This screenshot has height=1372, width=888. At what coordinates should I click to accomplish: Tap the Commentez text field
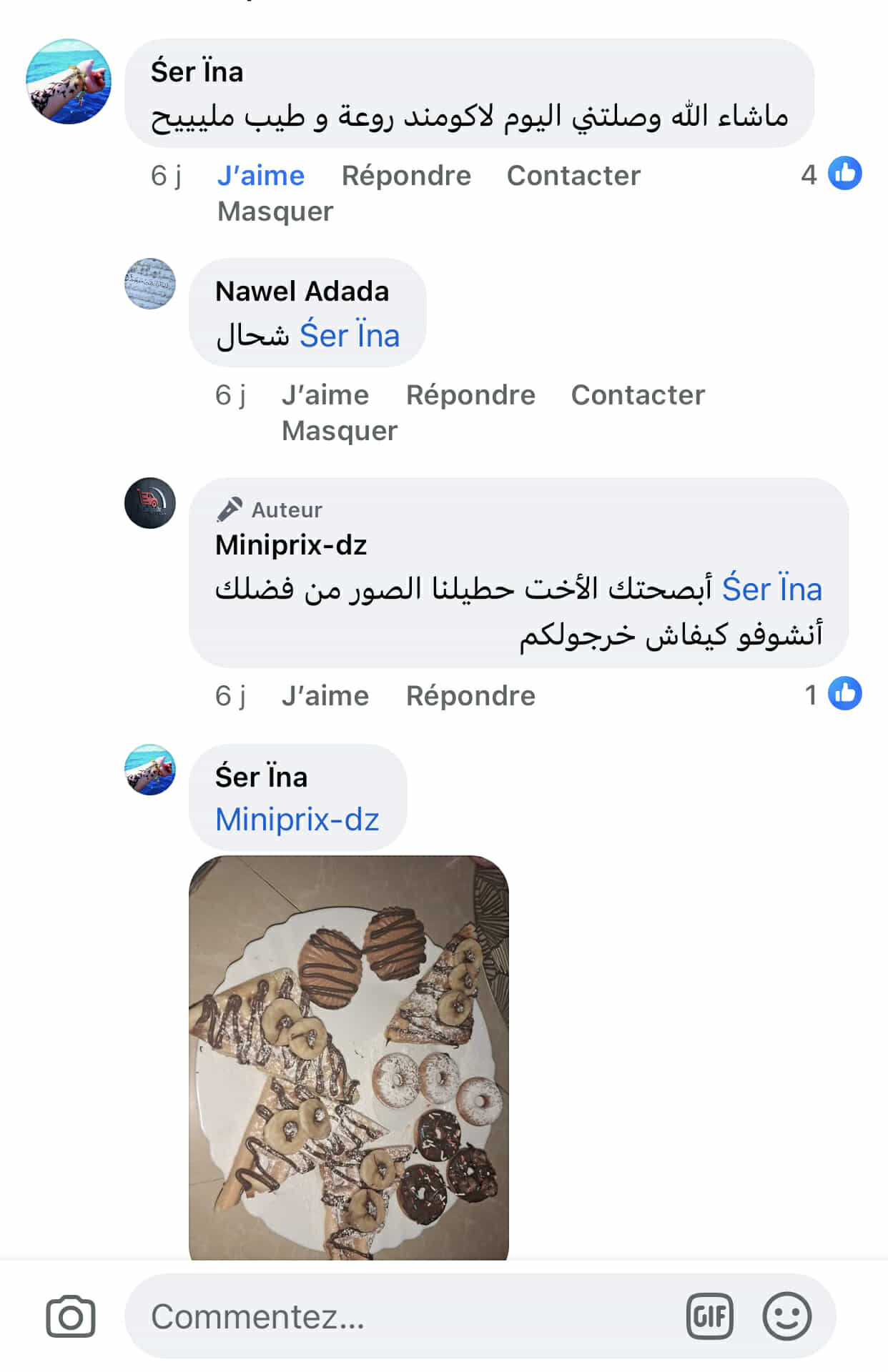click(x=400, y=1316)
